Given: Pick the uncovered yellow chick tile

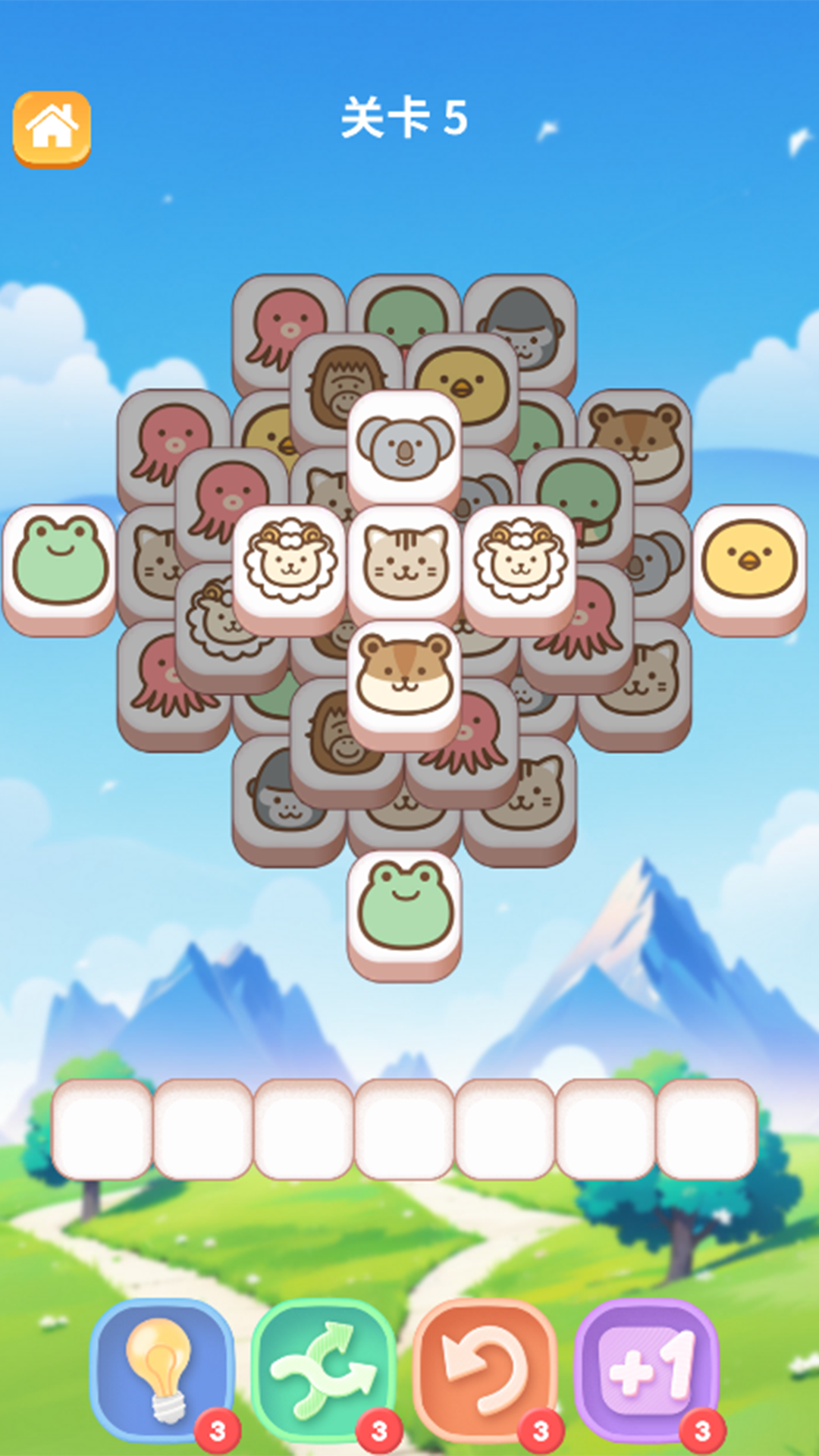Looking at the screenshot, I should click(749, 562).
